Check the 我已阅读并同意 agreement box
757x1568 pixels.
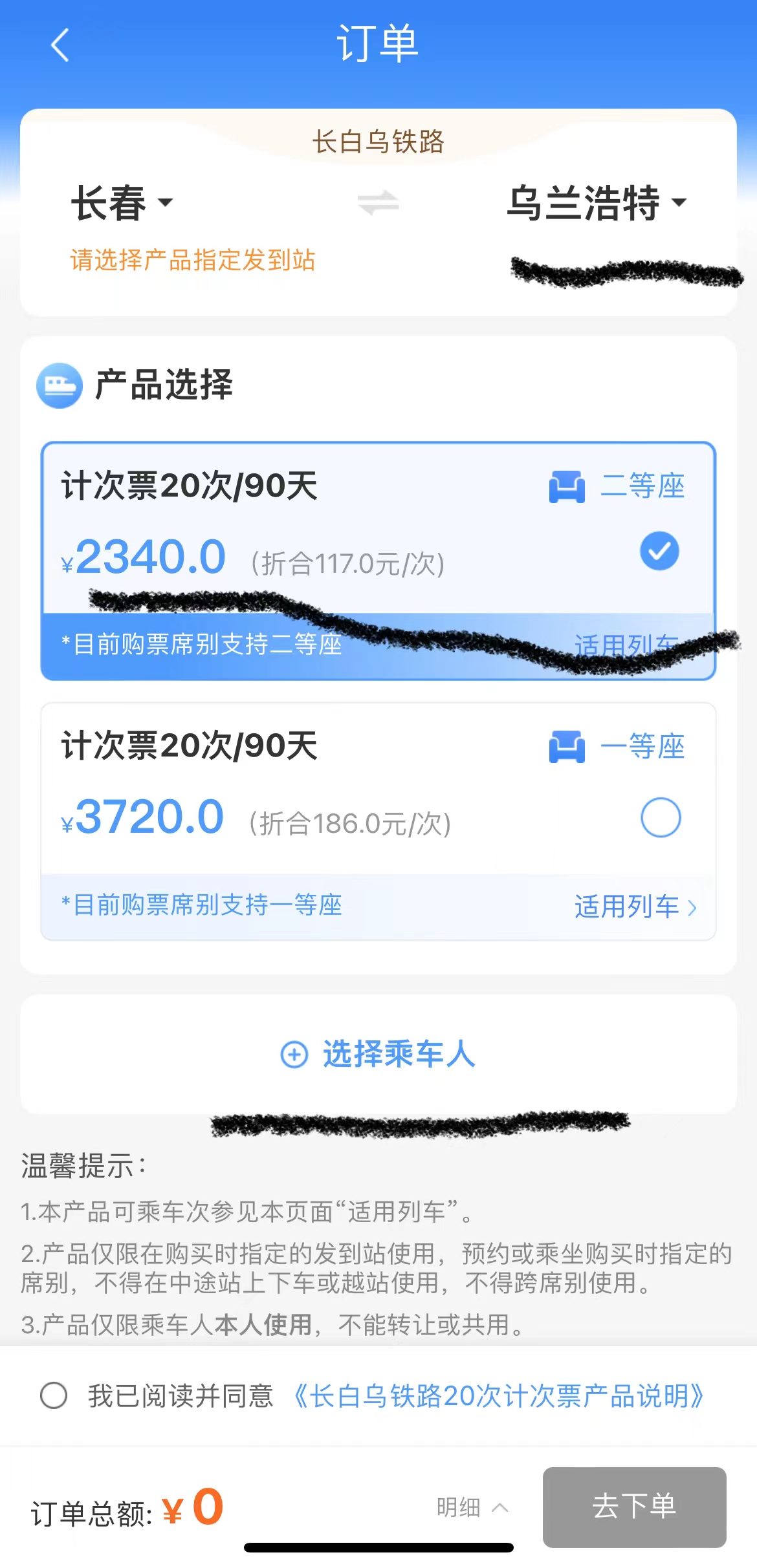click(54, 1396)
